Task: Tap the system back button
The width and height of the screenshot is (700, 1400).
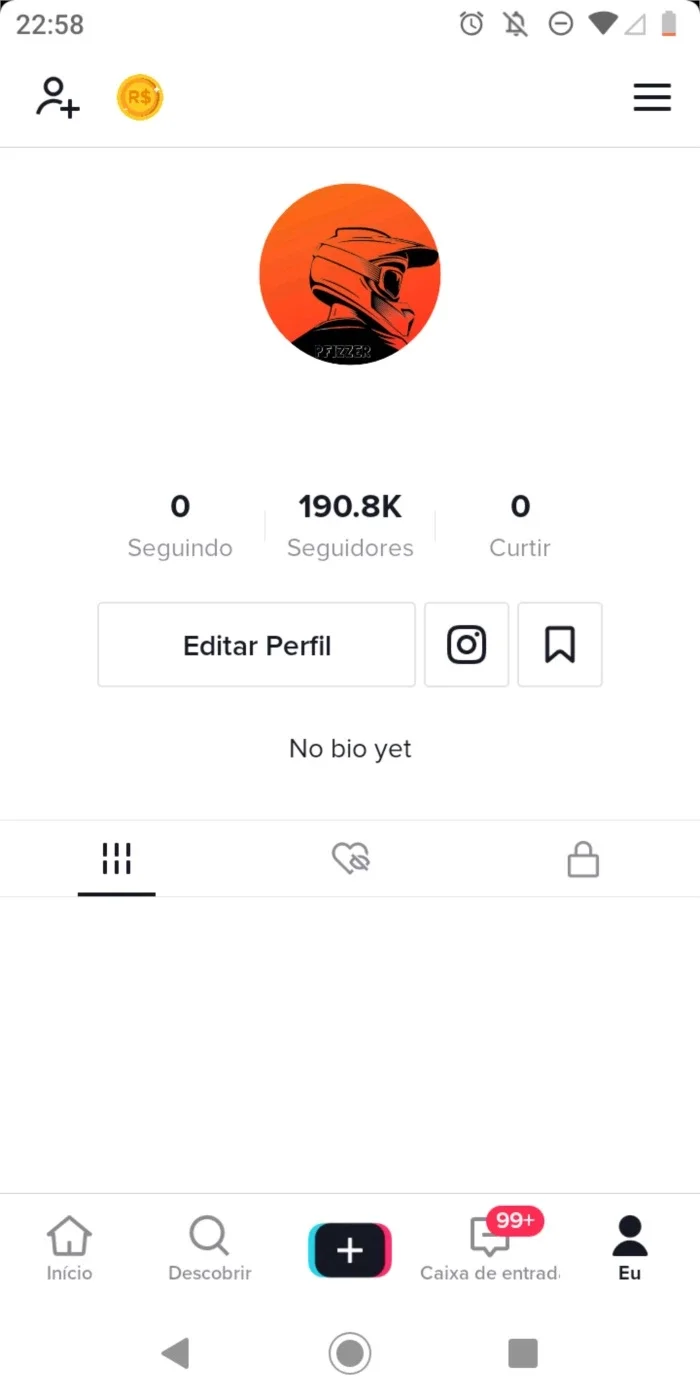Action: (x=175, y=1353)
